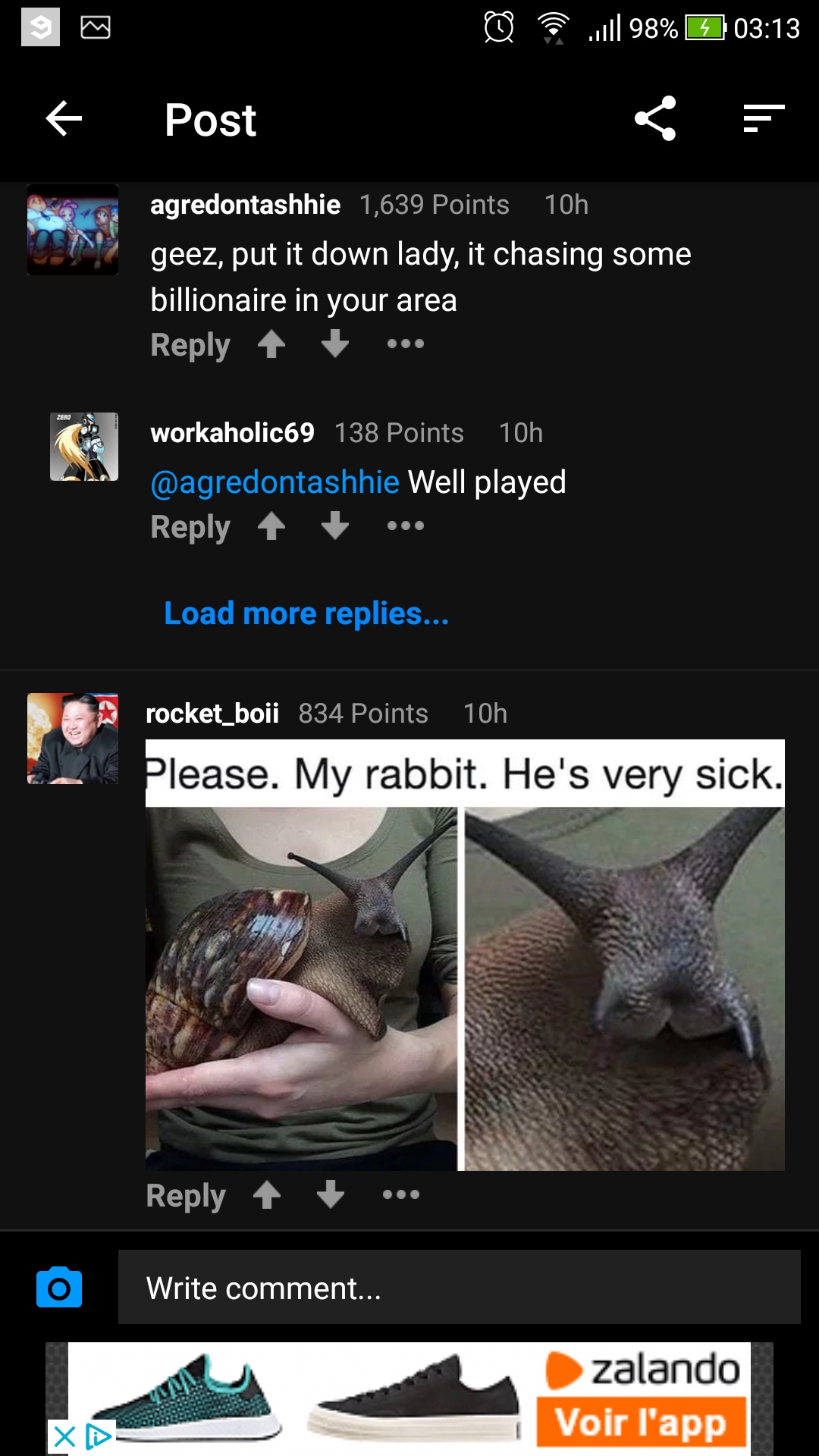Viewport: 819px width, 1456px height.
Task: Open more options on workaholic69's comment
Action: pos(405,526)
